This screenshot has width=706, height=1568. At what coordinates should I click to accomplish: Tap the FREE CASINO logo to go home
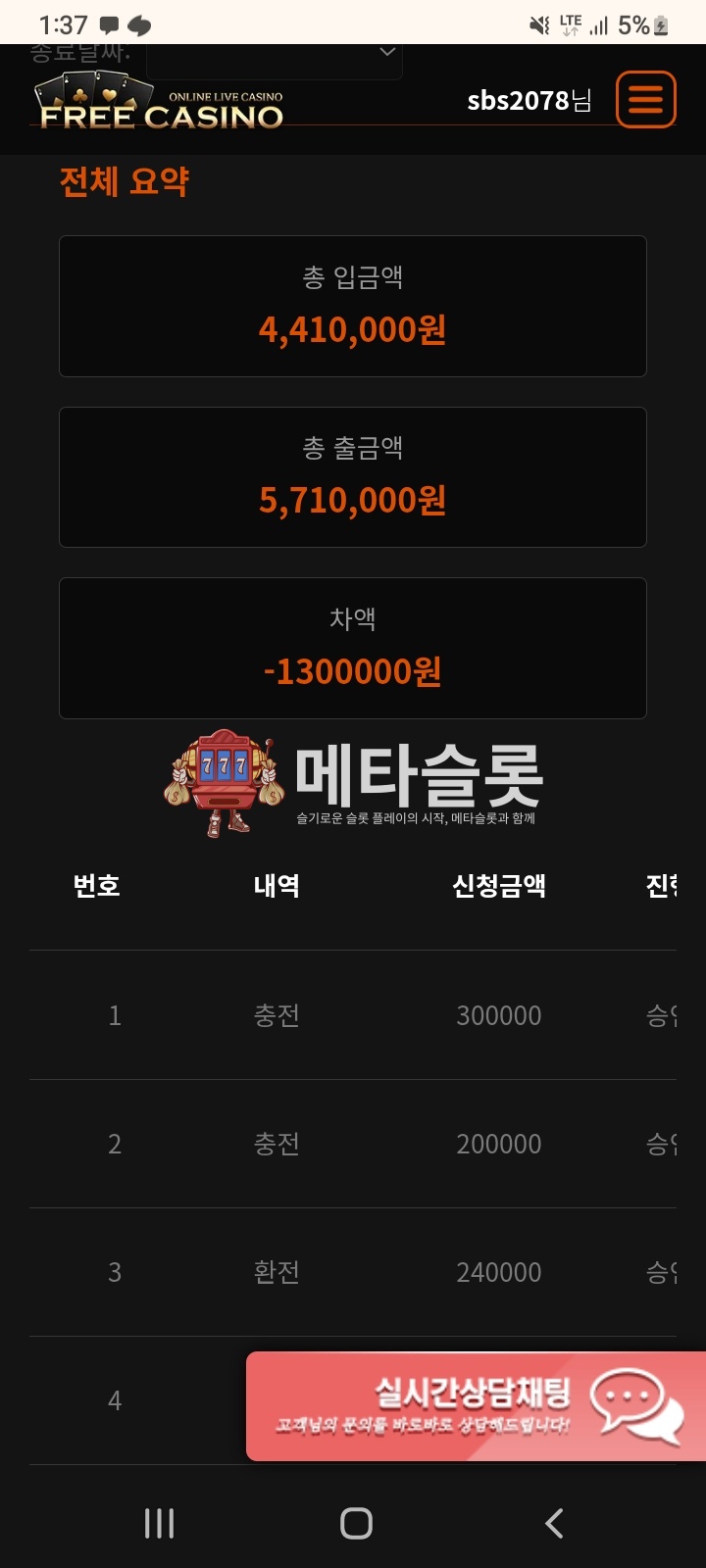(x=161, y=104)
